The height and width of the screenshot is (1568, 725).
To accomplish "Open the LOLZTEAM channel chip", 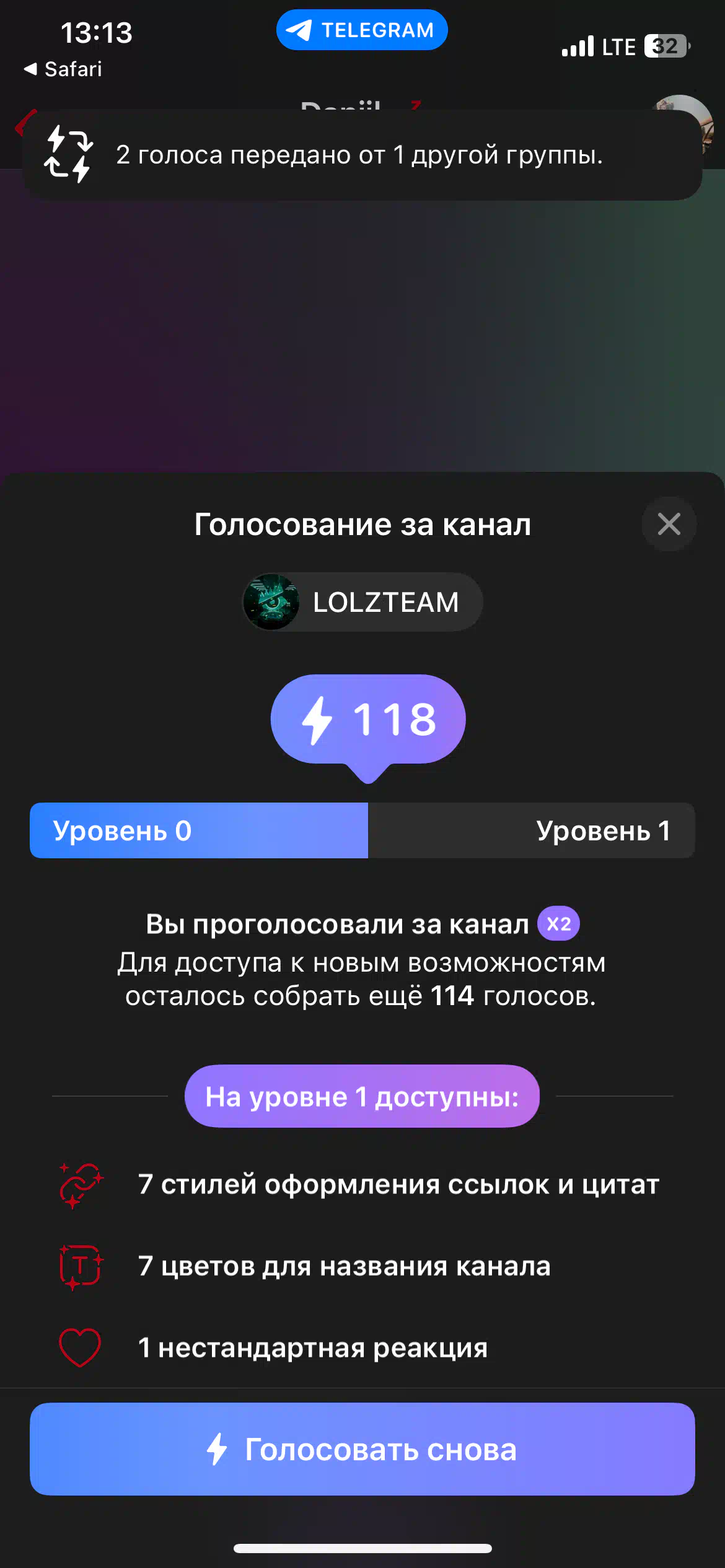I will (362, 602).
